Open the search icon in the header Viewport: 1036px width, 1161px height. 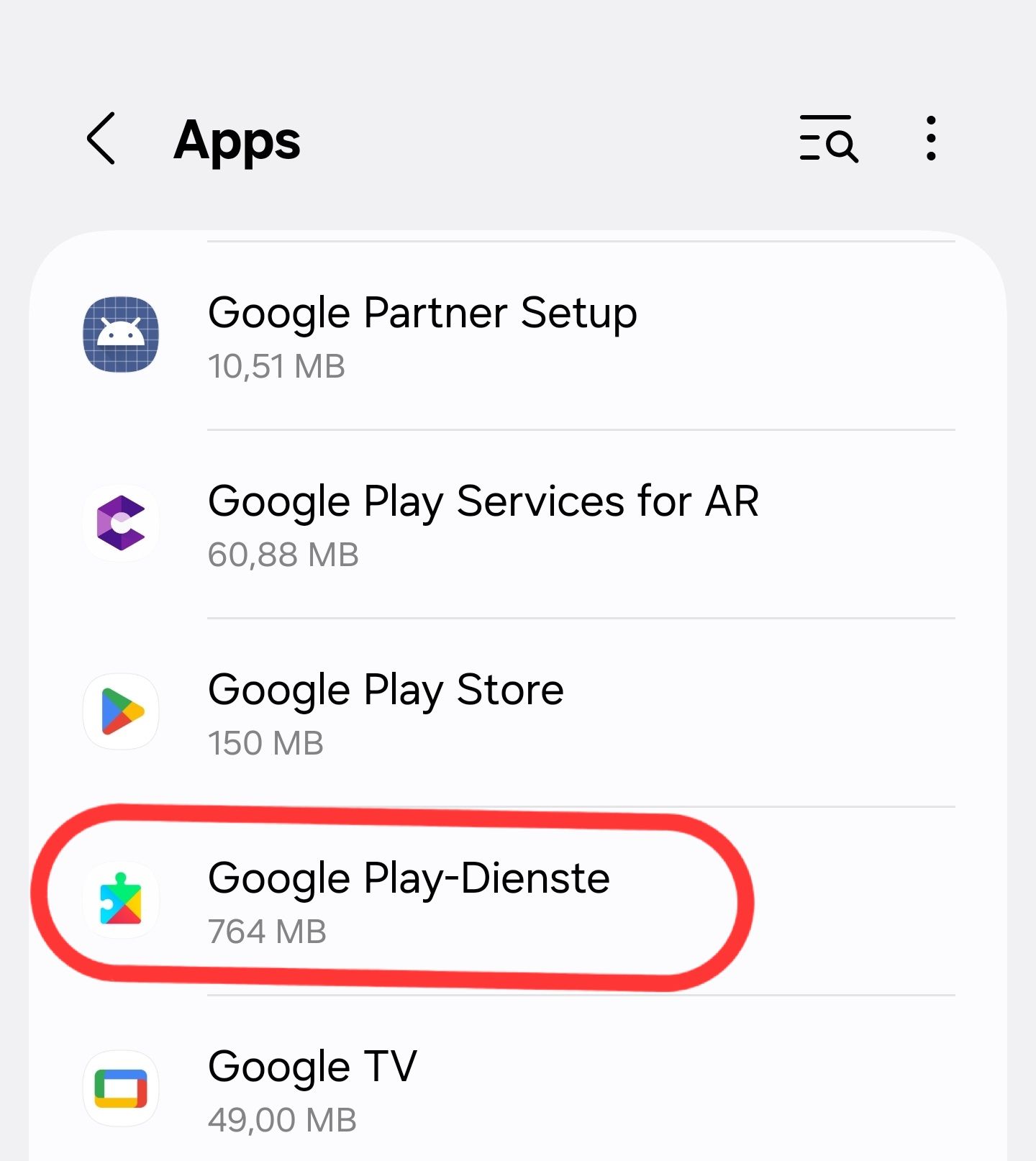point(829,139)
